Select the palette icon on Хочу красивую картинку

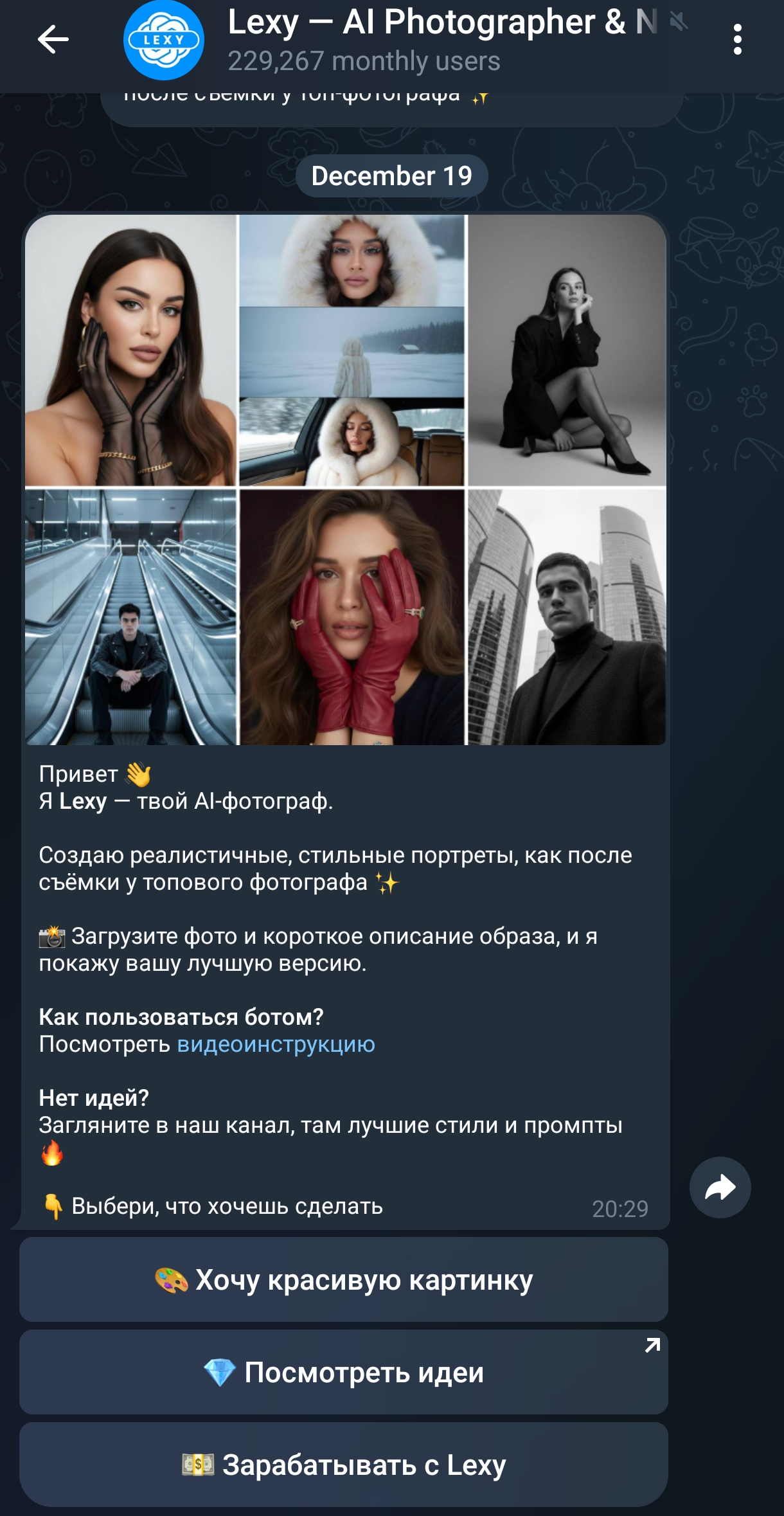(x=170, y=1278)
